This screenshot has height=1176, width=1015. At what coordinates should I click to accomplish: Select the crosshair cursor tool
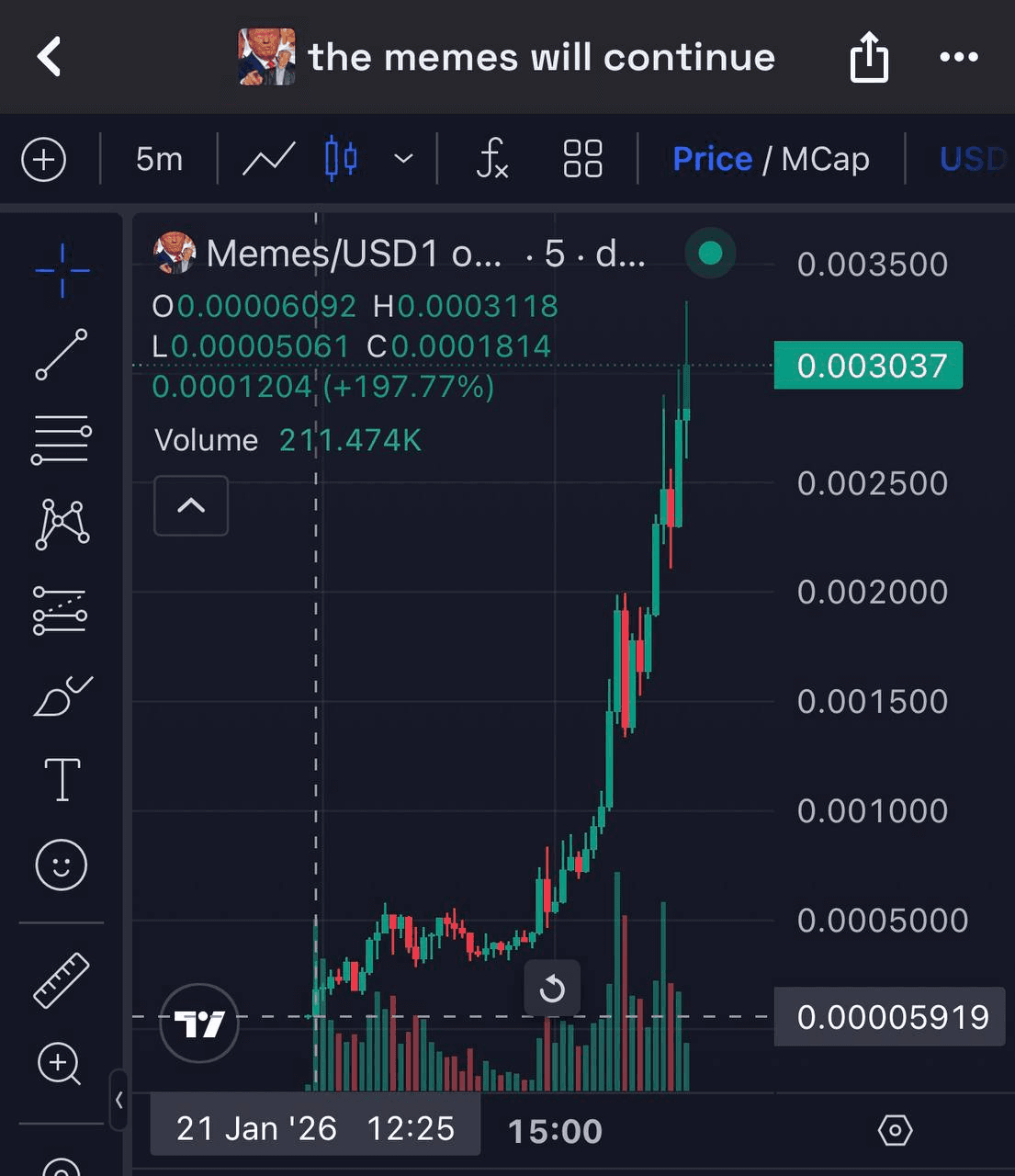click(62, 270)
